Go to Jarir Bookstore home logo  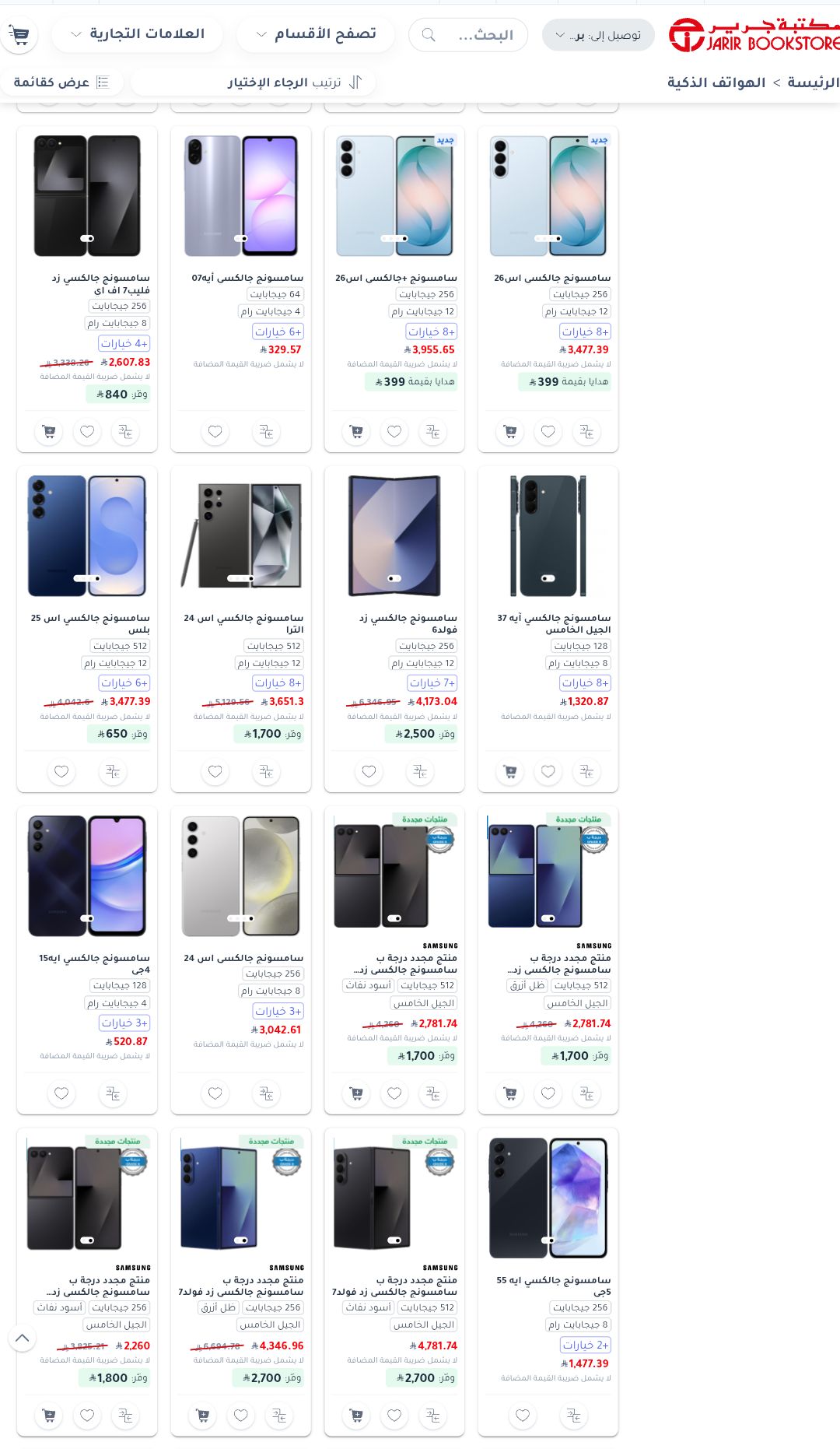click(754, 35)
